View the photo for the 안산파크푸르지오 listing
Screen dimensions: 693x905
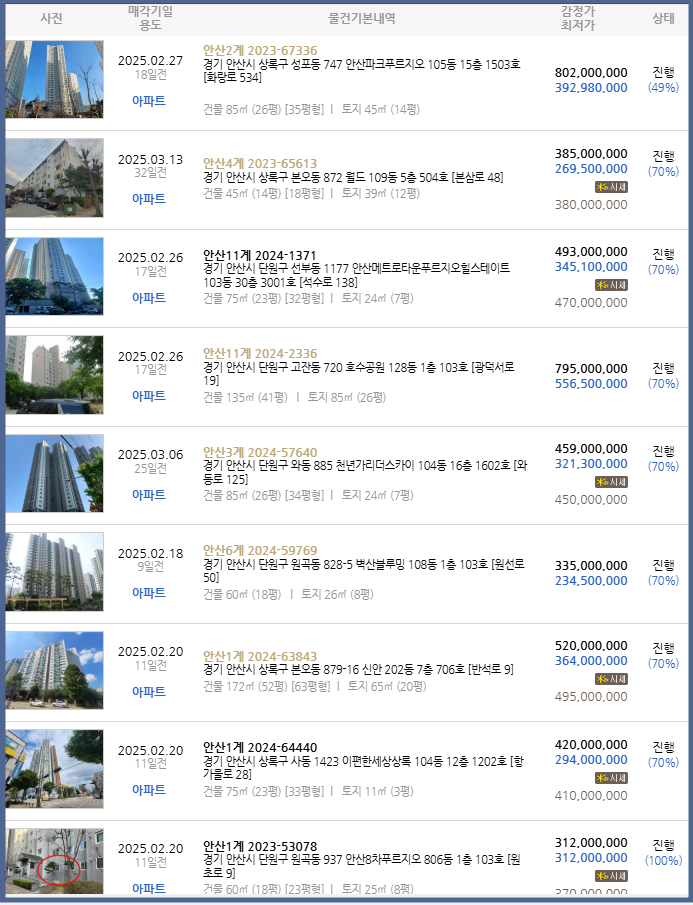point(54,80)
